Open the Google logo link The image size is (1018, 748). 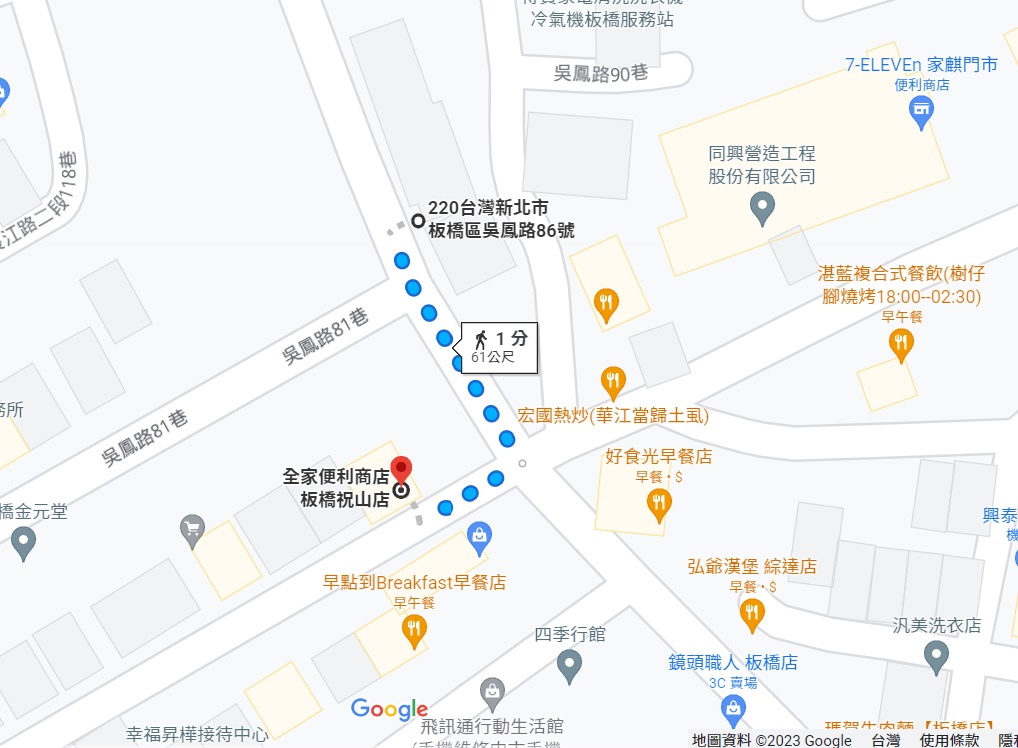[389, 710]
